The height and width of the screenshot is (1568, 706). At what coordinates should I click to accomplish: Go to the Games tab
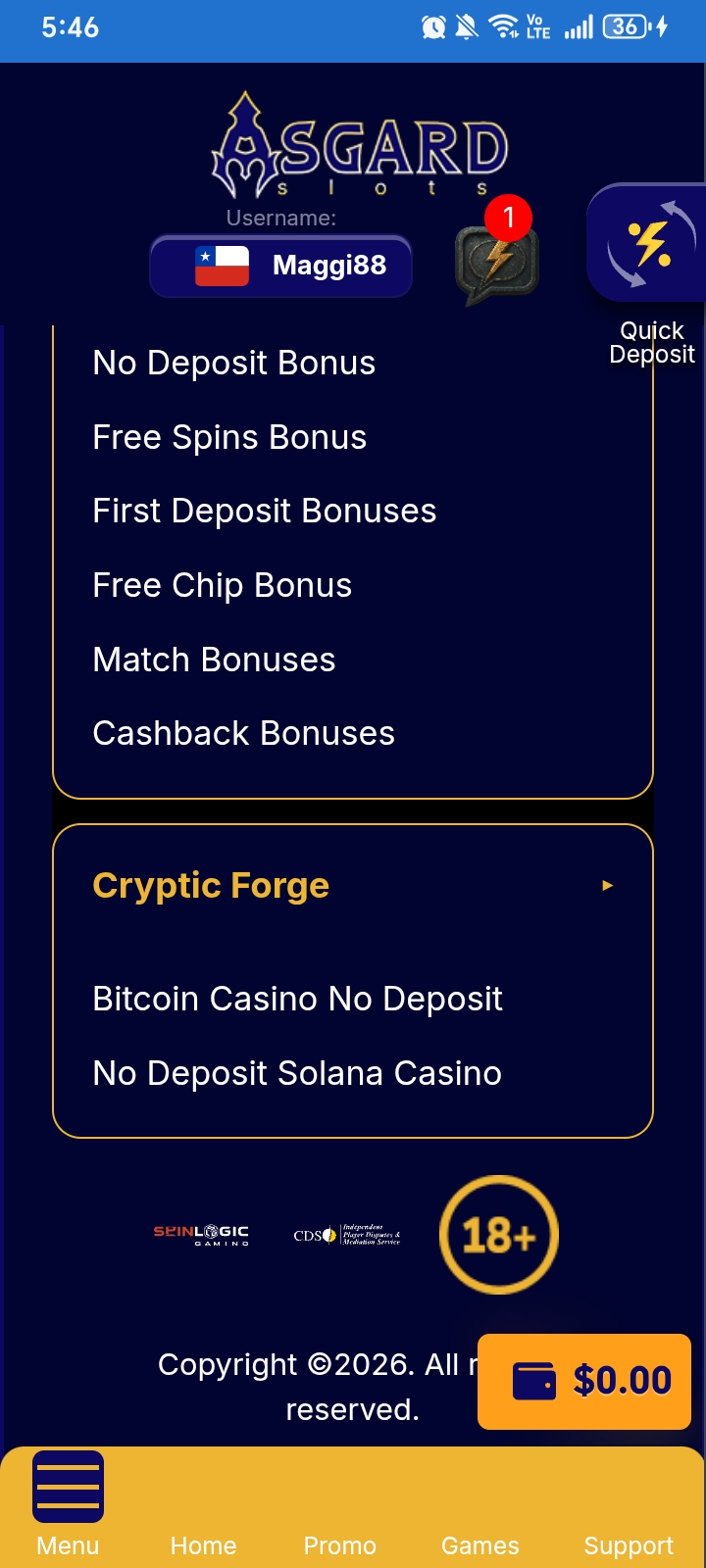(x=479, y=1544)
